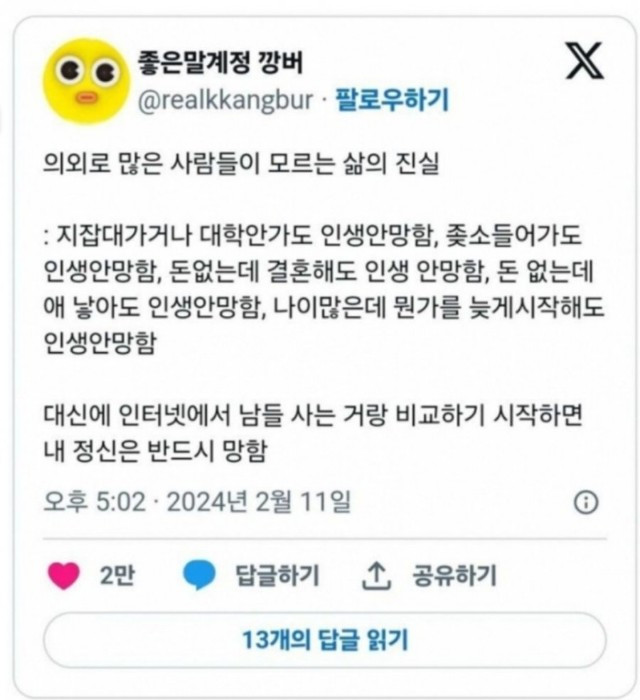Like this tweet with the heart
Screen dimensions: 640x700
point(64,576)
